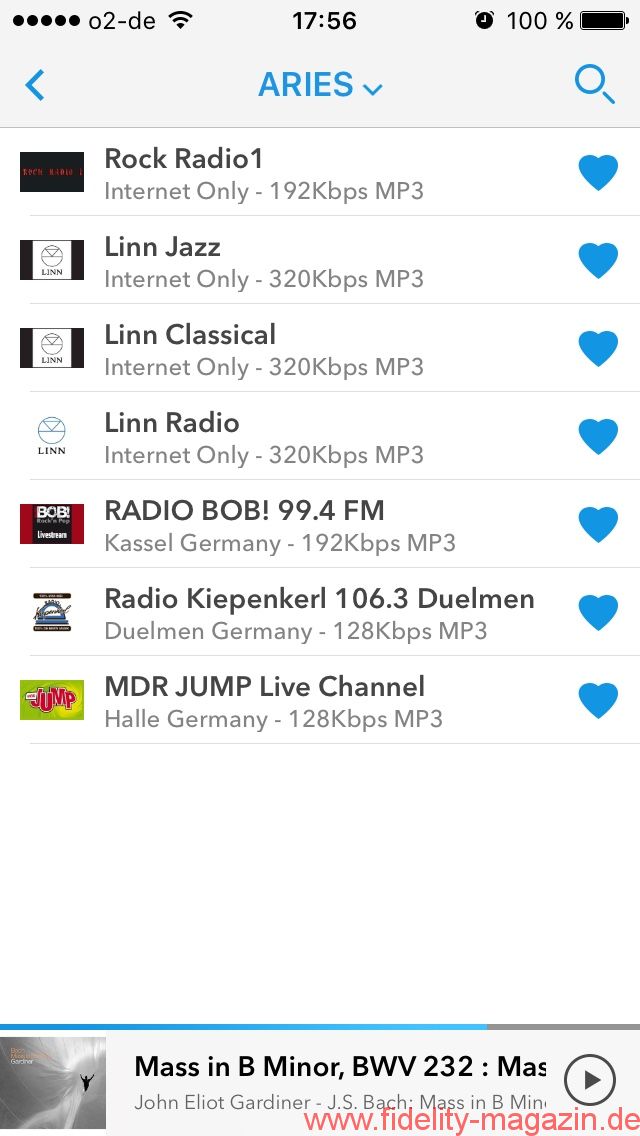640x1136 pixels.
Task: Unlike RADIO BOB! 99.4 FM
Action: [598, 525]
